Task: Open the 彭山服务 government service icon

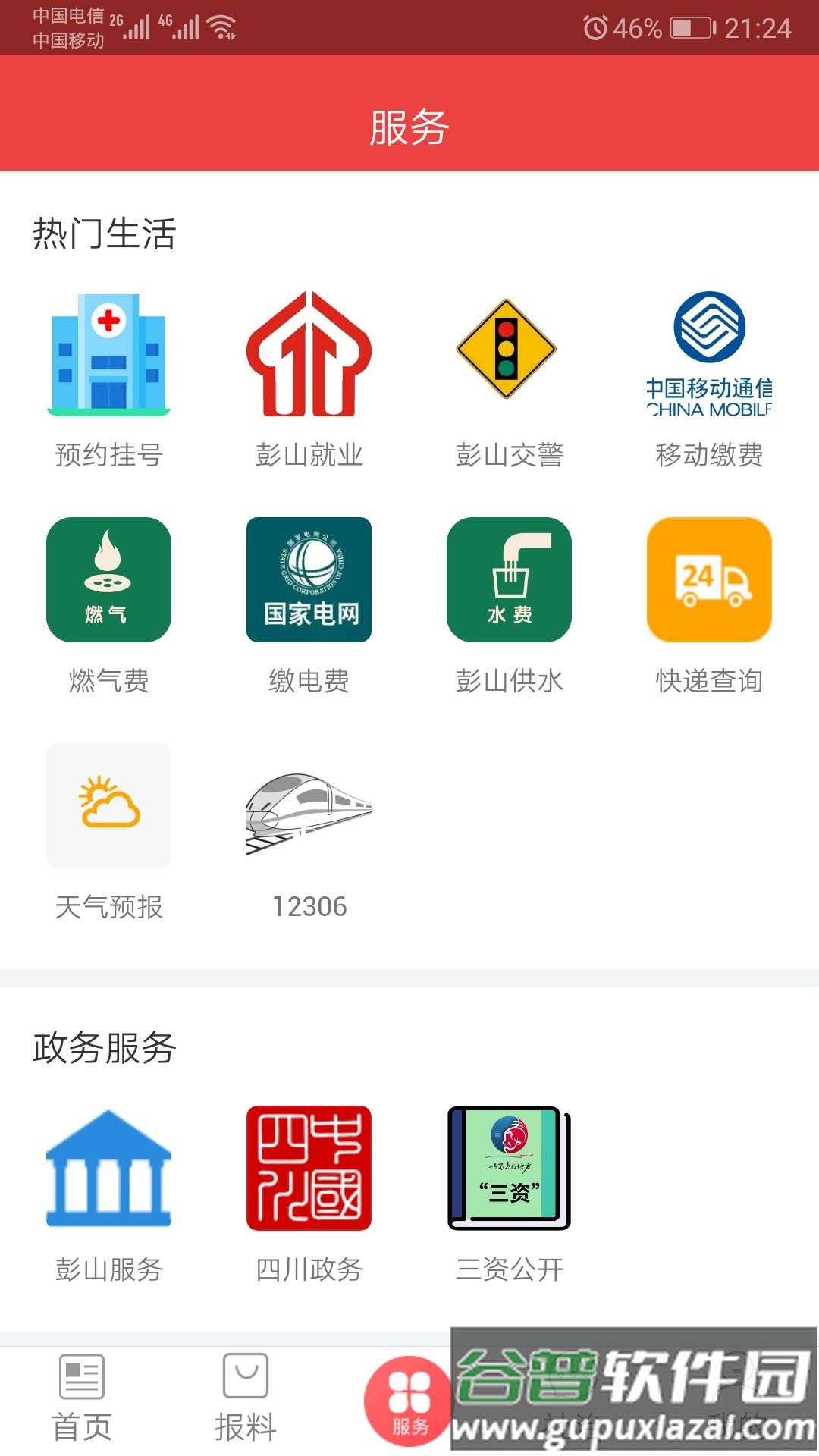Action: pyautogui.click(x=109, y=1172)
